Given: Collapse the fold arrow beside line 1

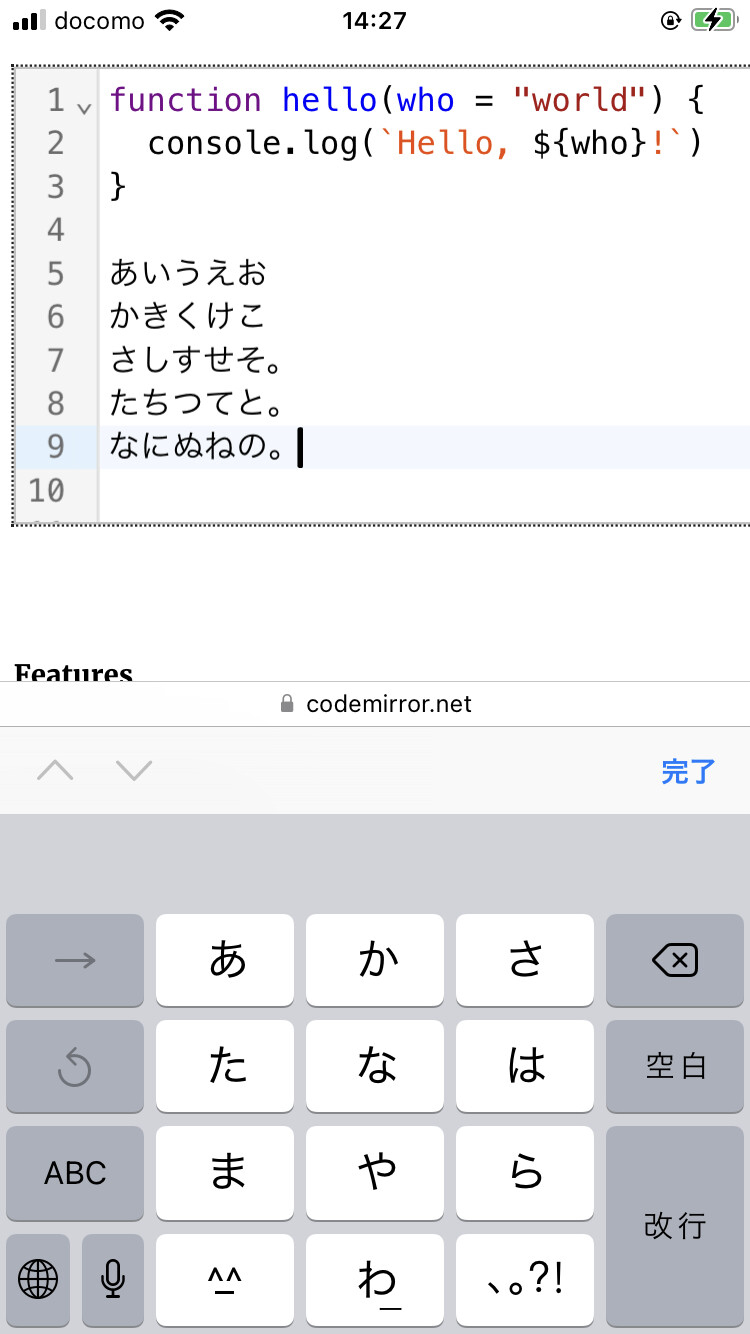Looking at the screenshot, I should tap(84, 107).
